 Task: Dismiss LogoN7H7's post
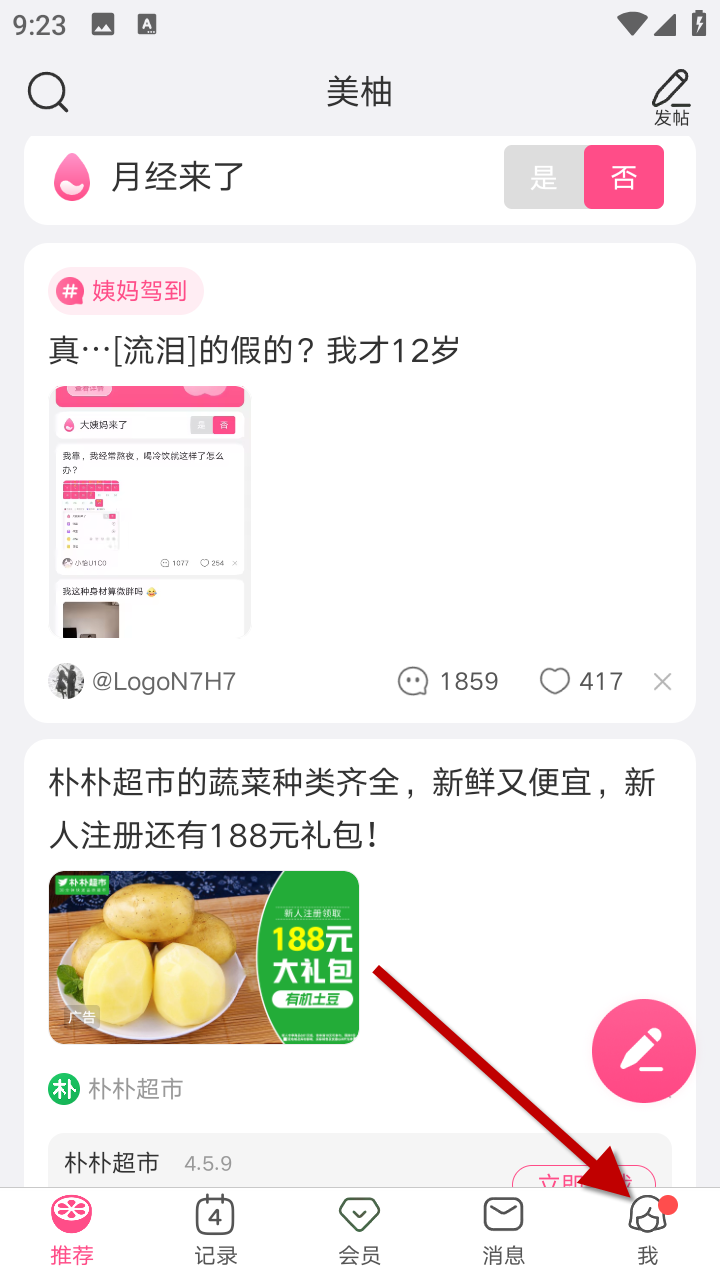[662, 682]
